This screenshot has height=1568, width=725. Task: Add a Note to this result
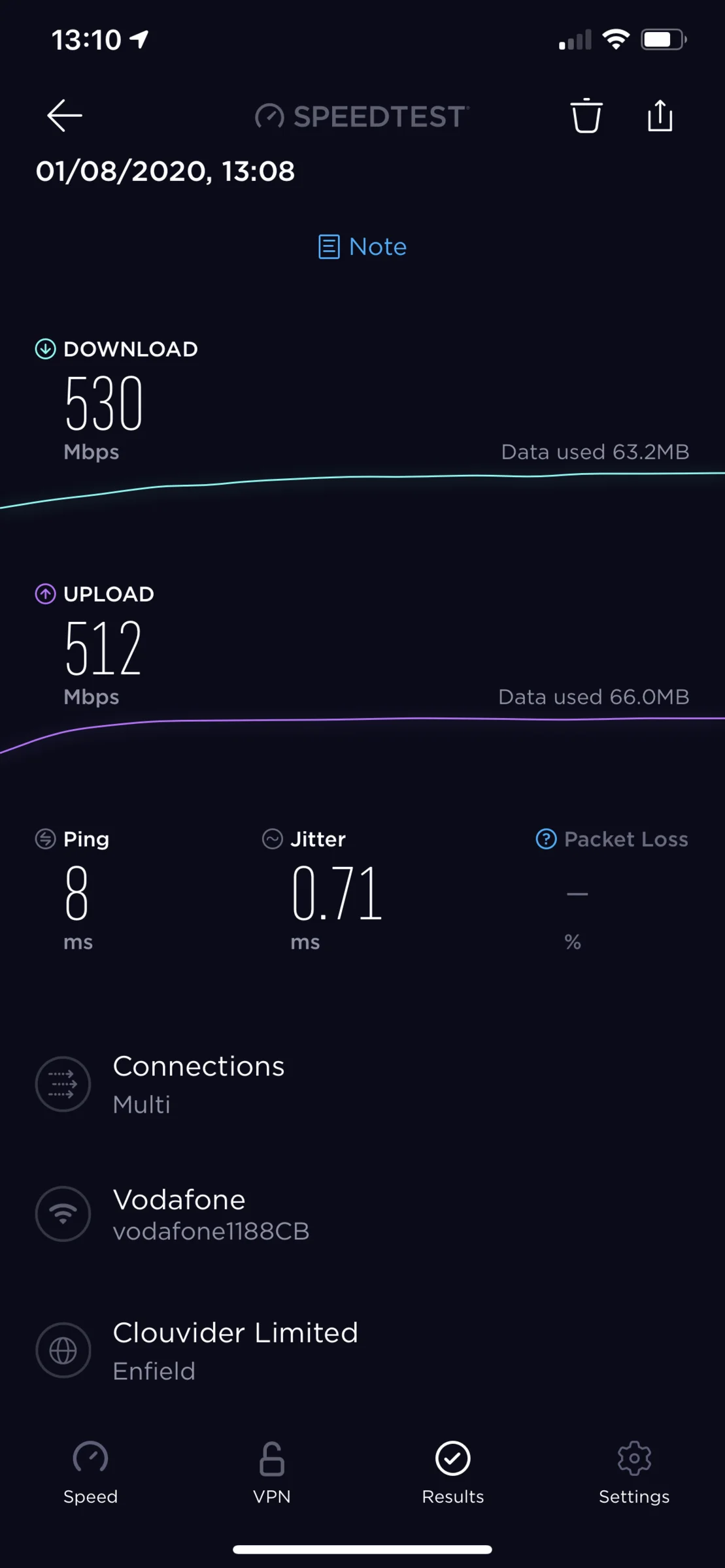point(362,247)
